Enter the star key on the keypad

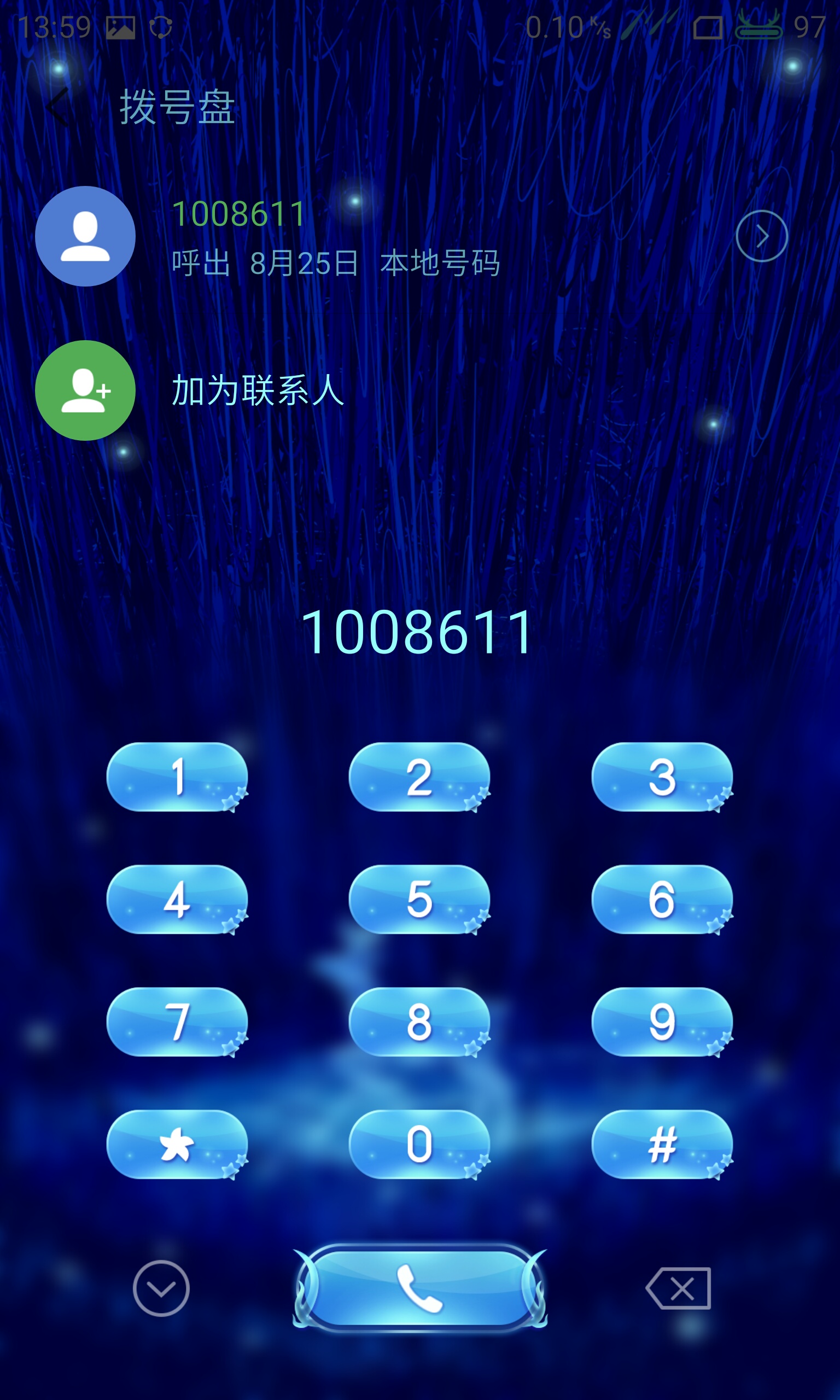[177, 1144]
